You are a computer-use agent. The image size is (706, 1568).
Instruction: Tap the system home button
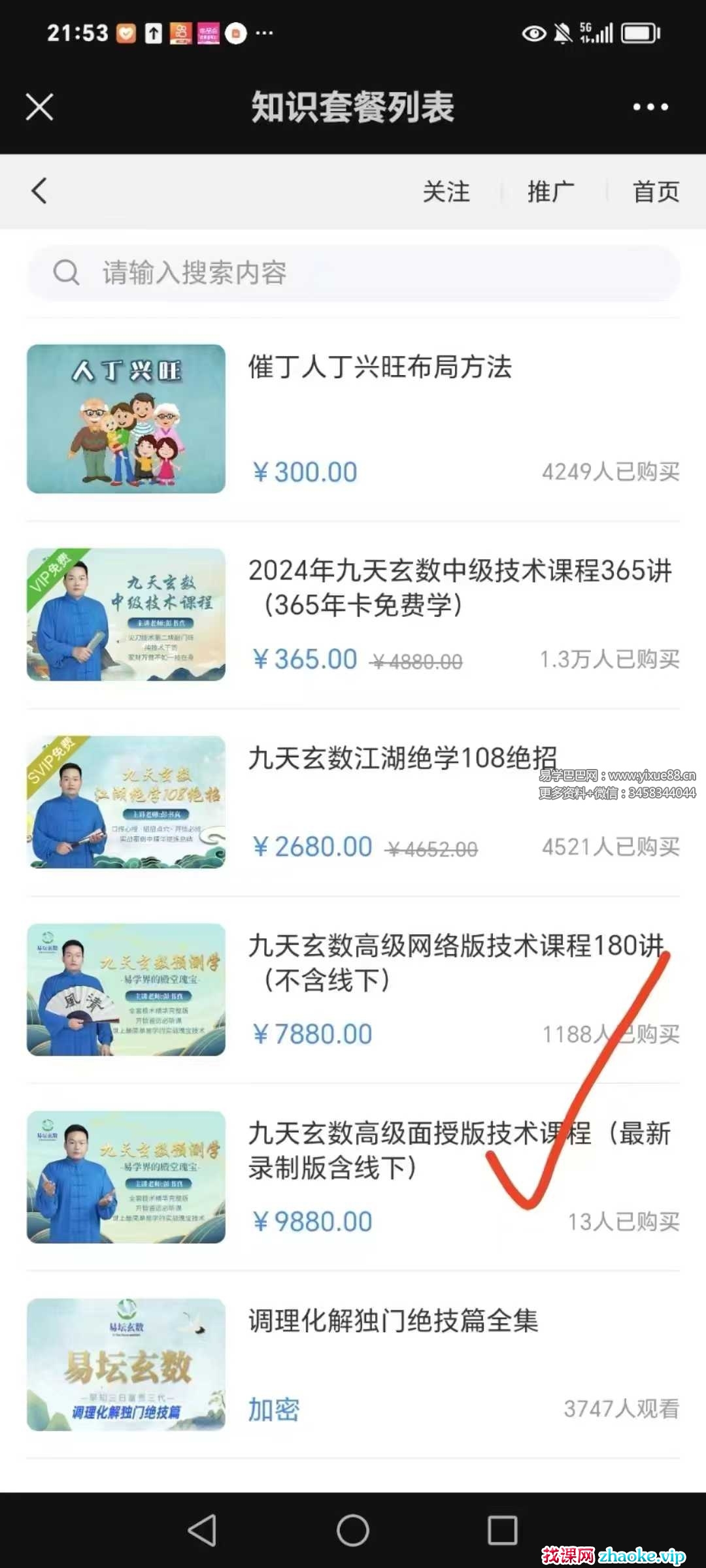pyautogui.click(x=353, y=1530)
